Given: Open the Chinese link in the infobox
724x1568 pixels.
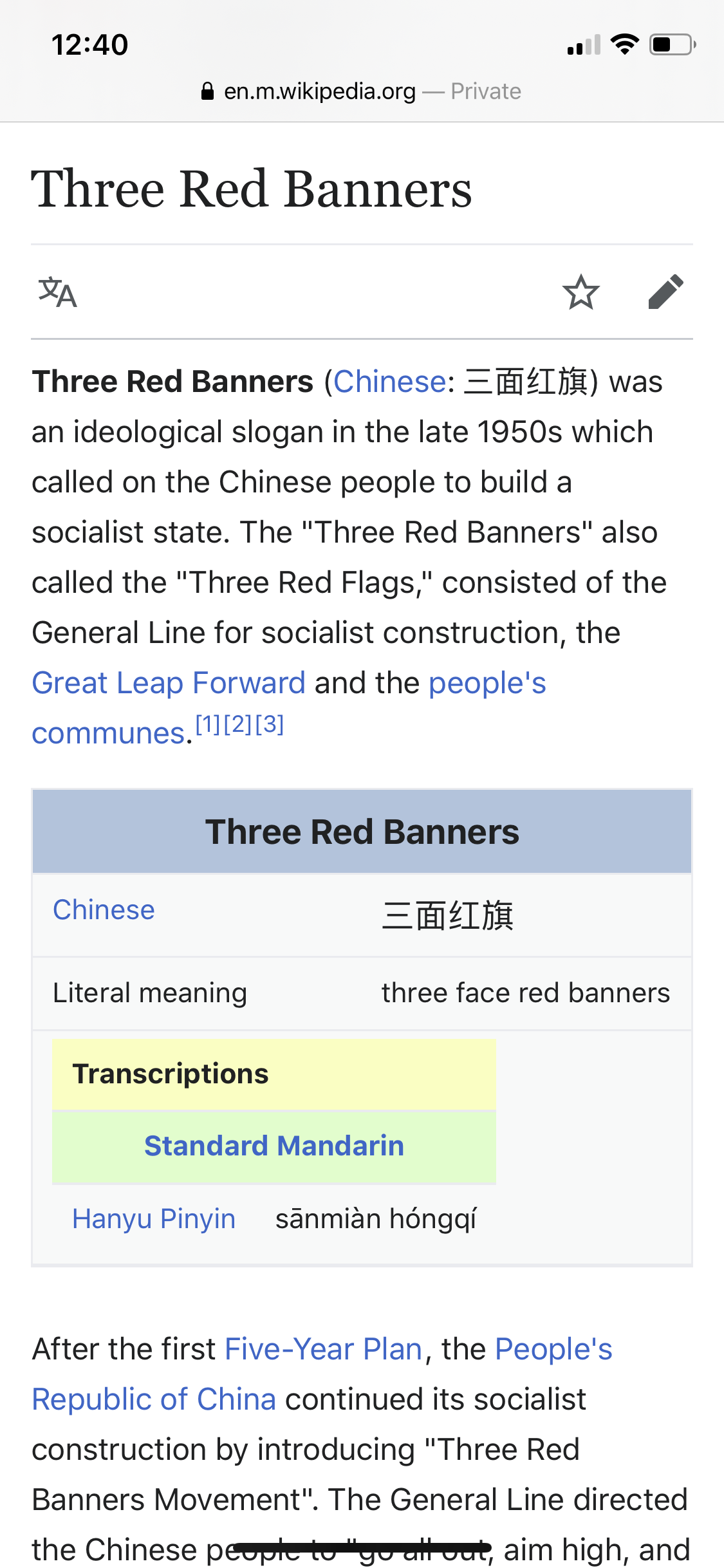Looking at the screenshot, I should click(x=104, y=910).
